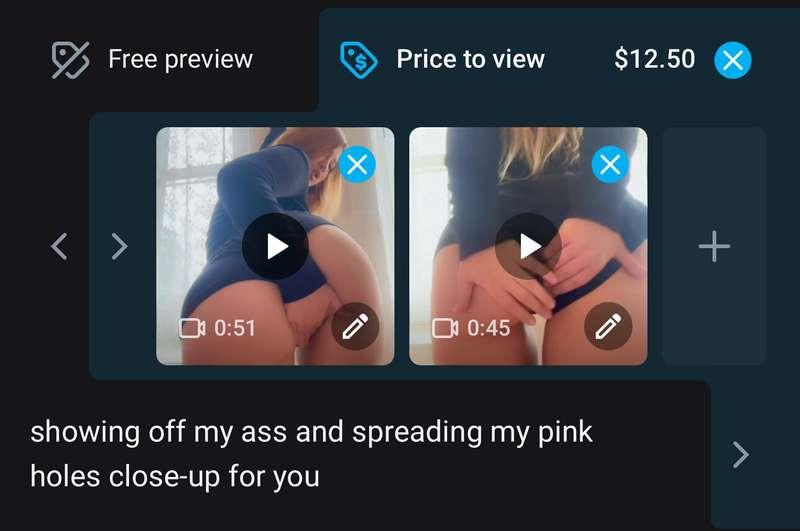
Task: Select the Price to view tab
Action: click(x=443, y=59)
